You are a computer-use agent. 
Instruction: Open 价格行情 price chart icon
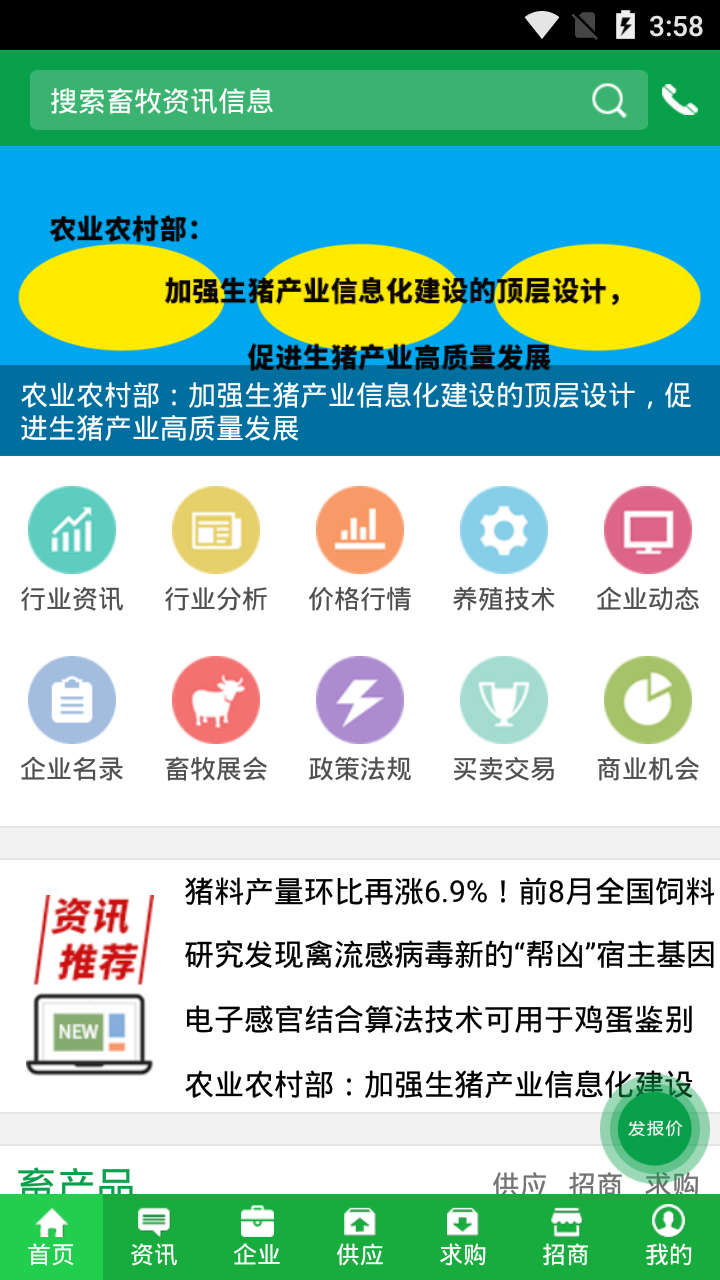point(360,530)
